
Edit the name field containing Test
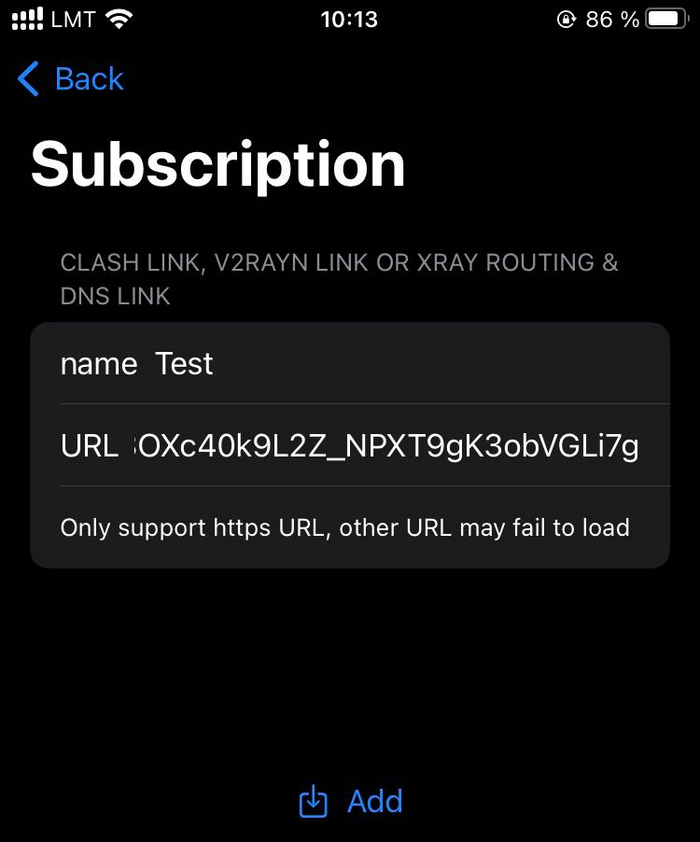pos(400,364)
